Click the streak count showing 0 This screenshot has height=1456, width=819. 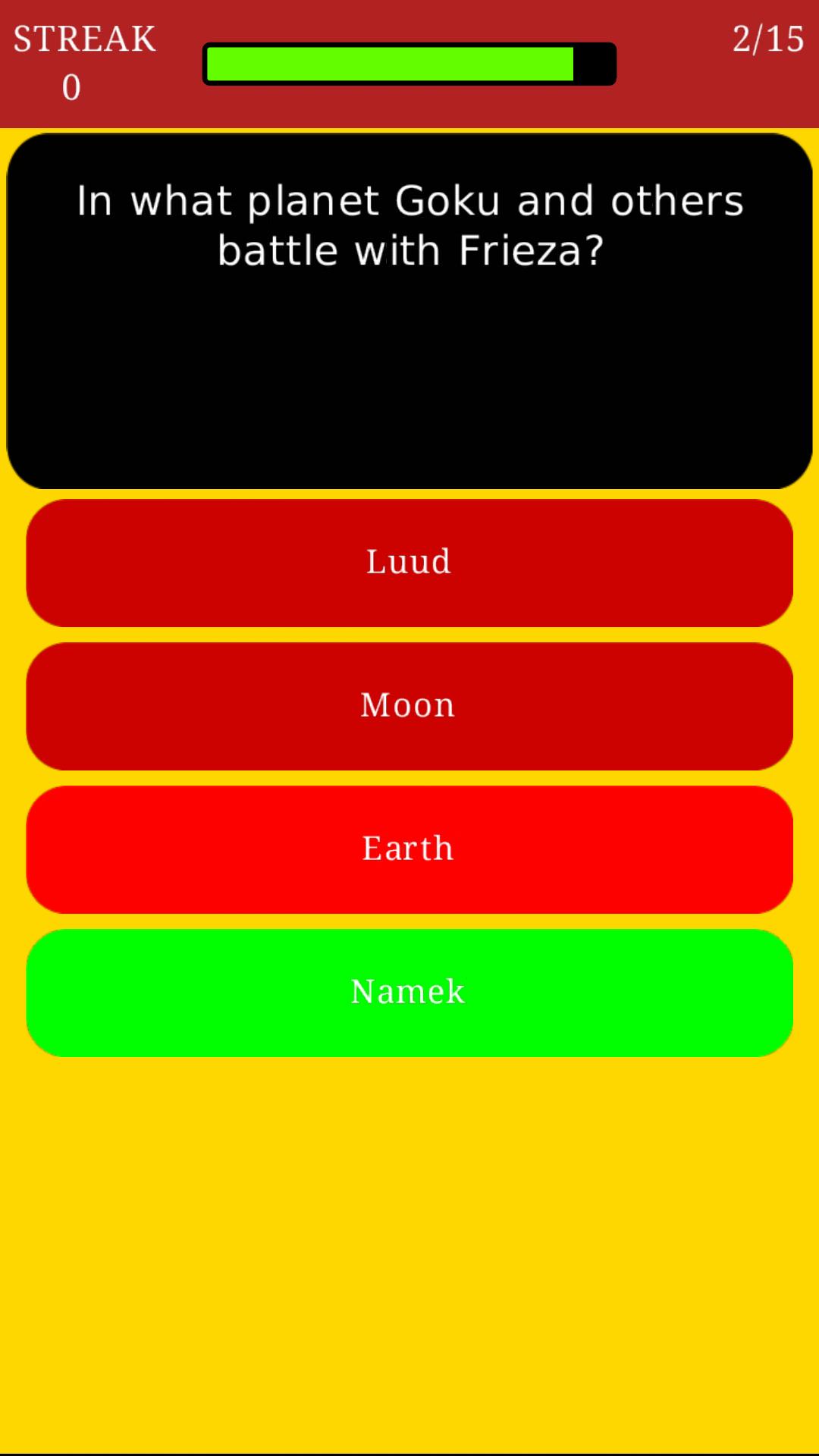pyautogui.click(x=71, y=89)
